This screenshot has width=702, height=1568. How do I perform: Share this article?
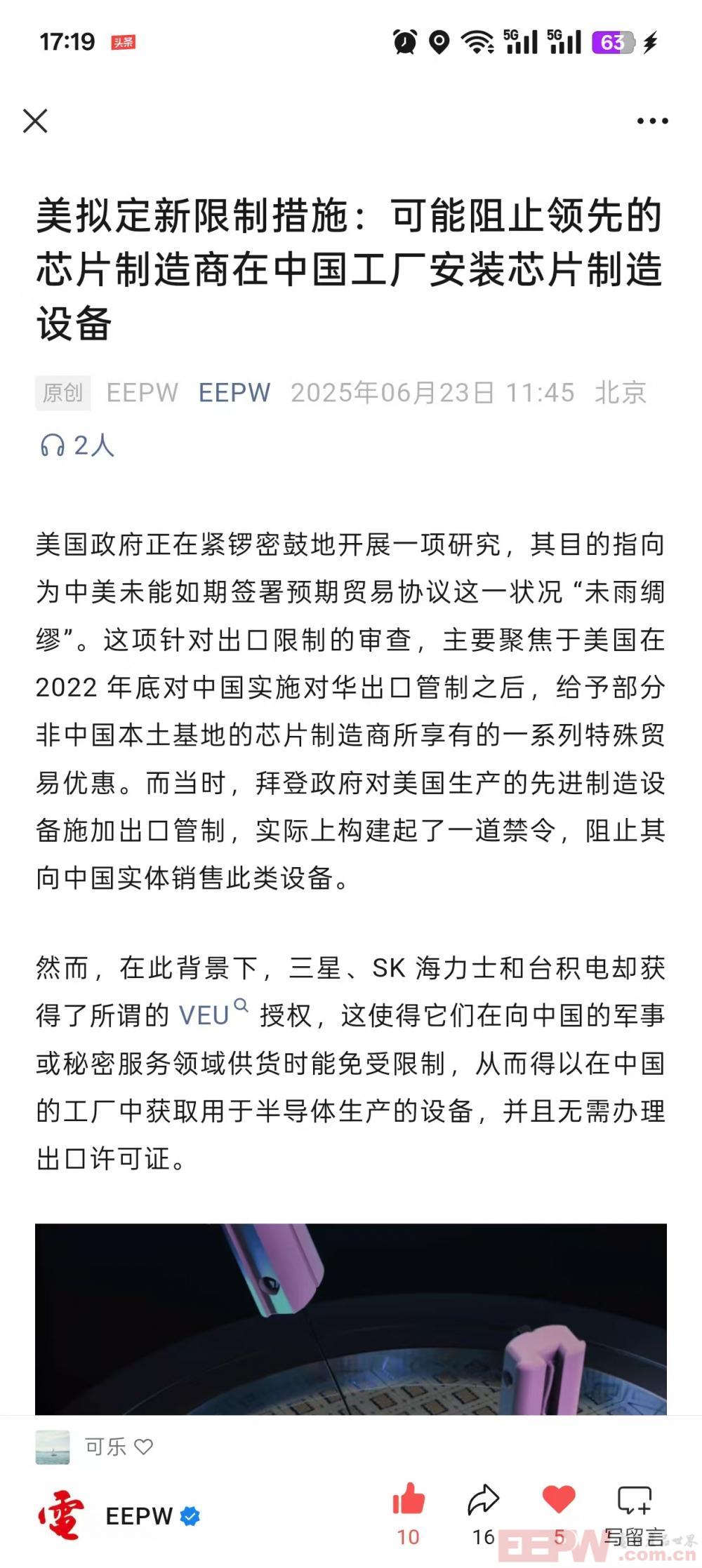pos(483,1500)
